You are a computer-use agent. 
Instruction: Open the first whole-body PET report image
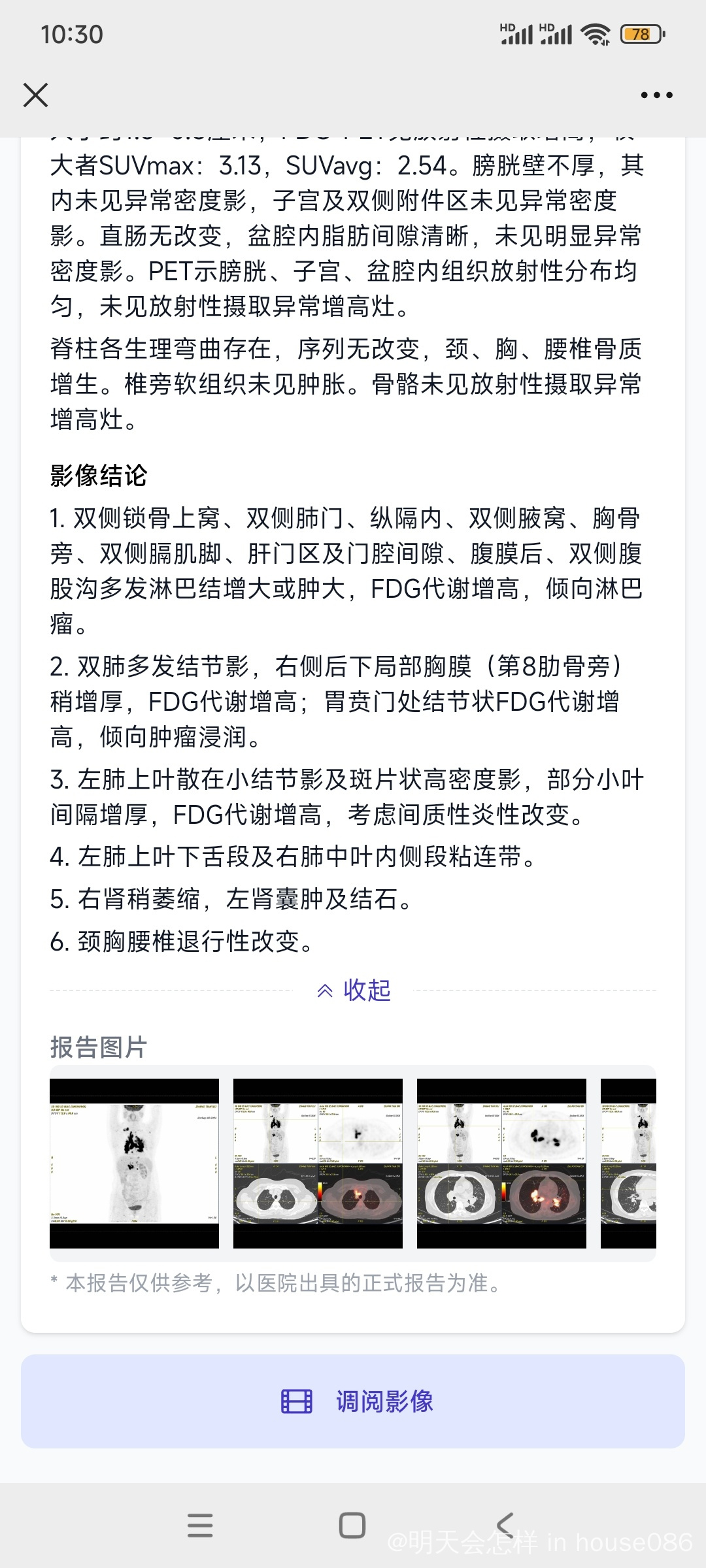coord(134,1164)
